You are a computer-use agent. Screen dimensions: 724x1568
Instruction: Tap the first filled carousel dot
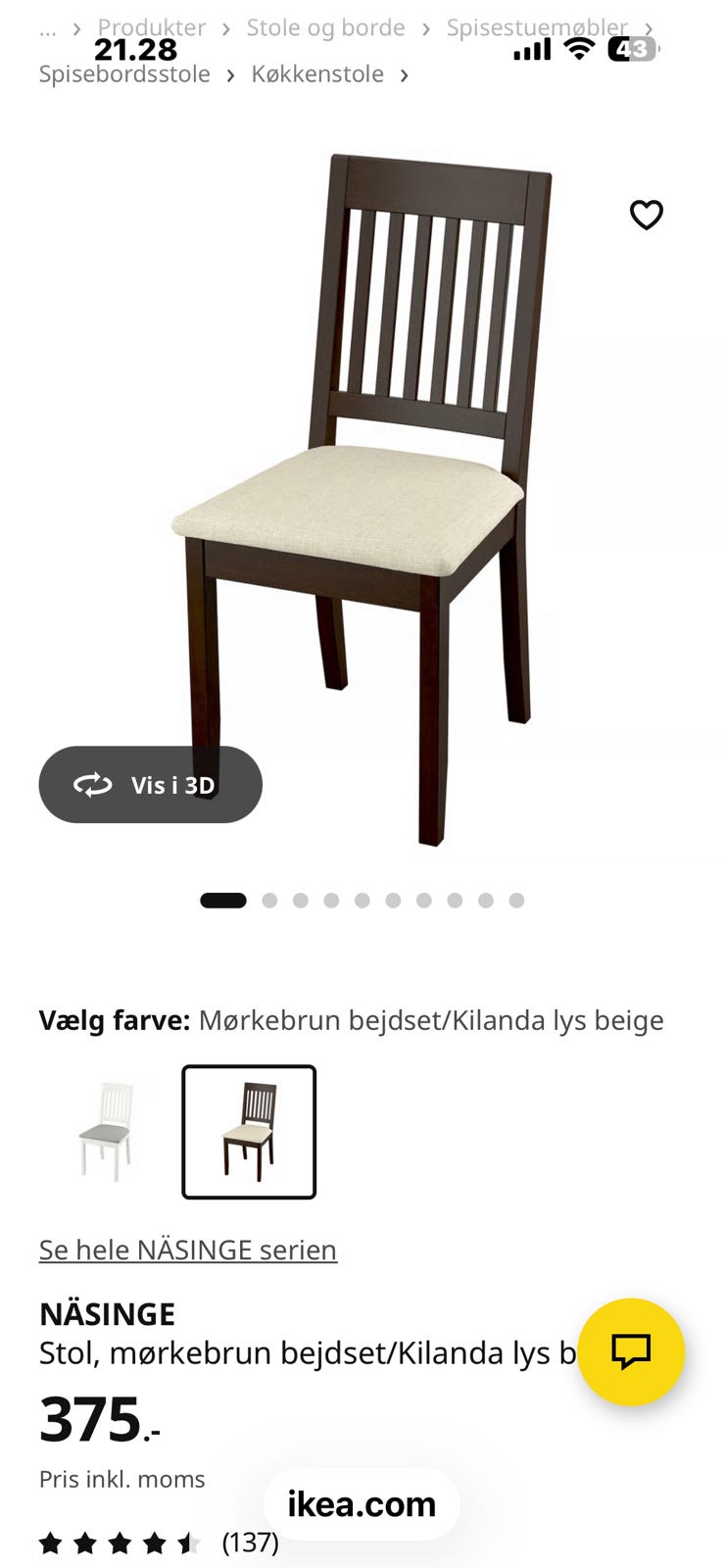[223, 899]
